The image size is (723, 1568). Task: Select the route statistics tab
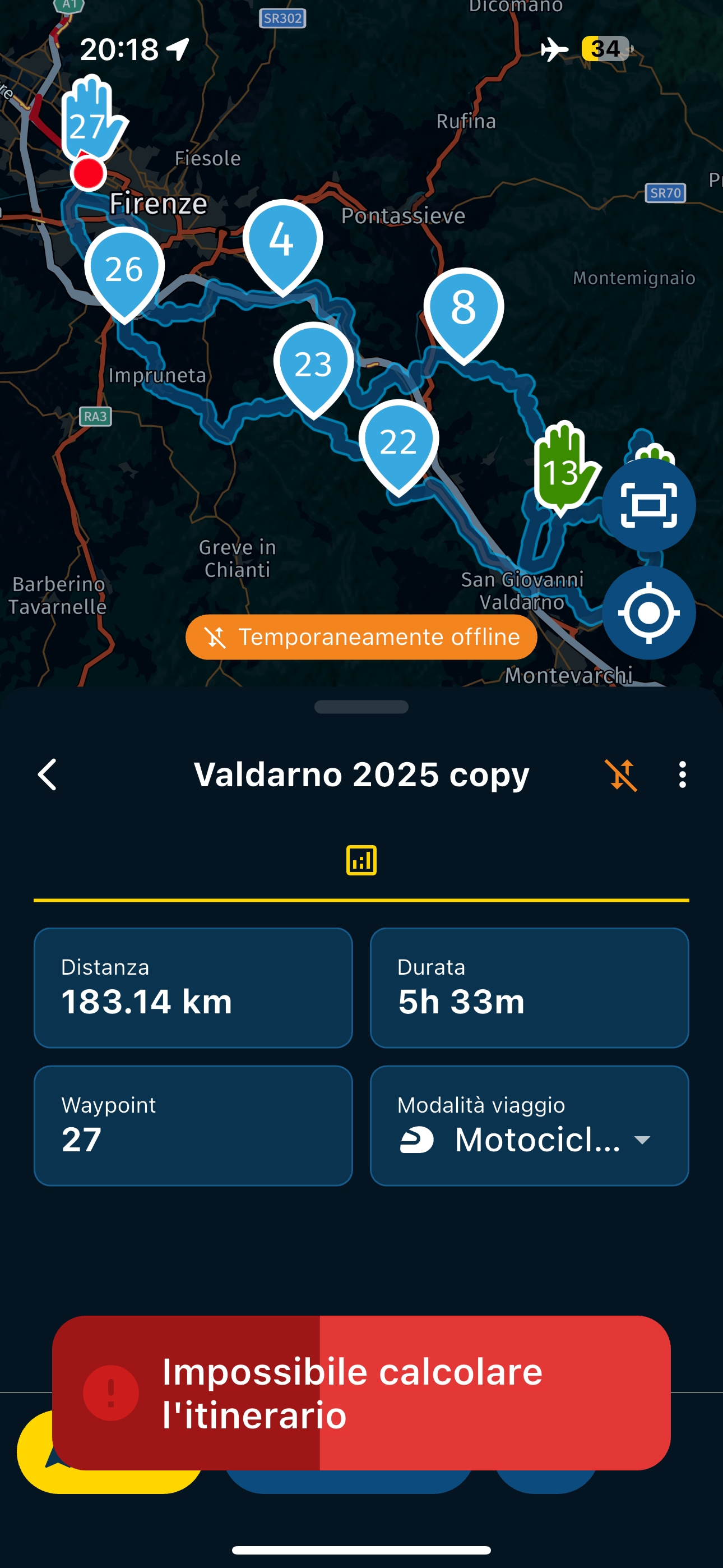[361, 861]
